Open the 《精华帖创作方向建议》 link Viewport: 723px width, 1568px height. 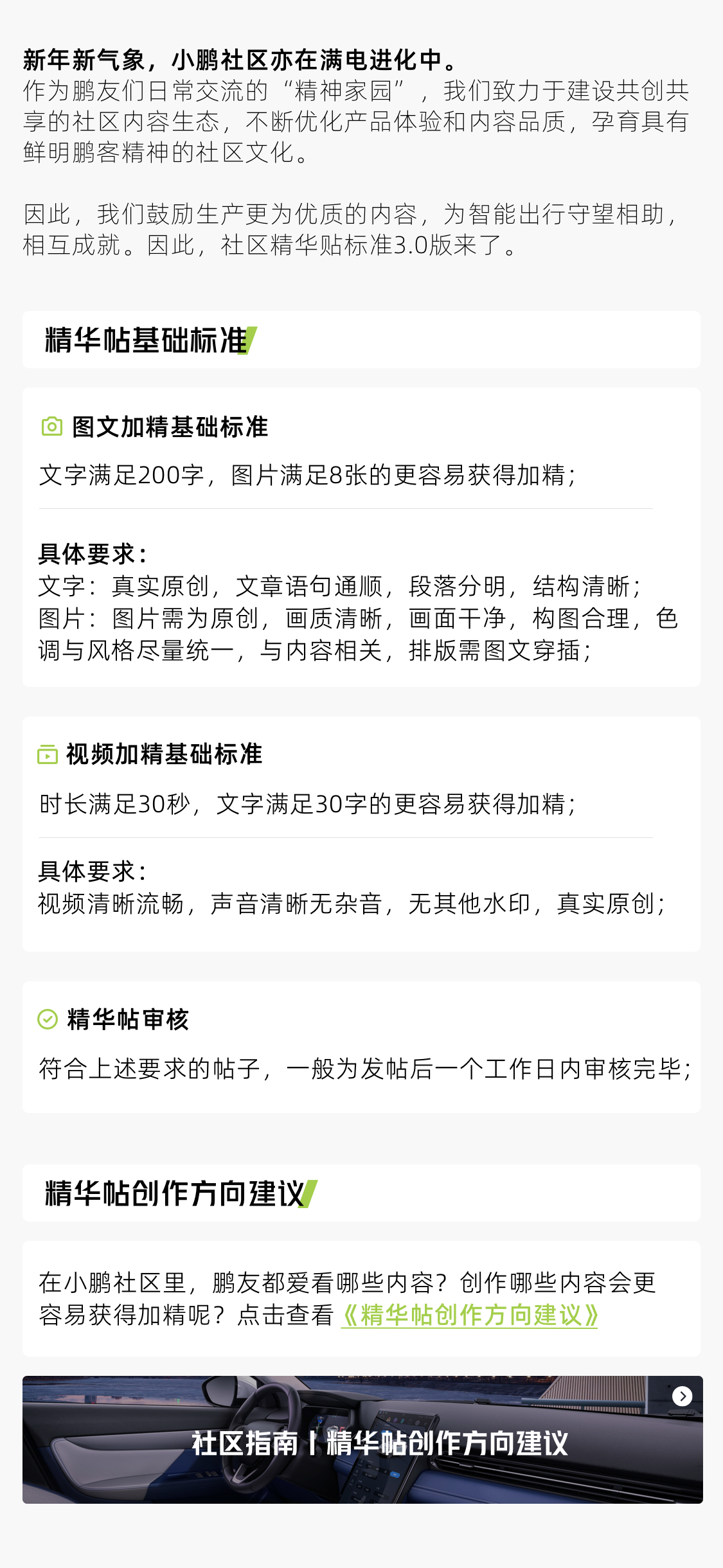(469, 1315)
